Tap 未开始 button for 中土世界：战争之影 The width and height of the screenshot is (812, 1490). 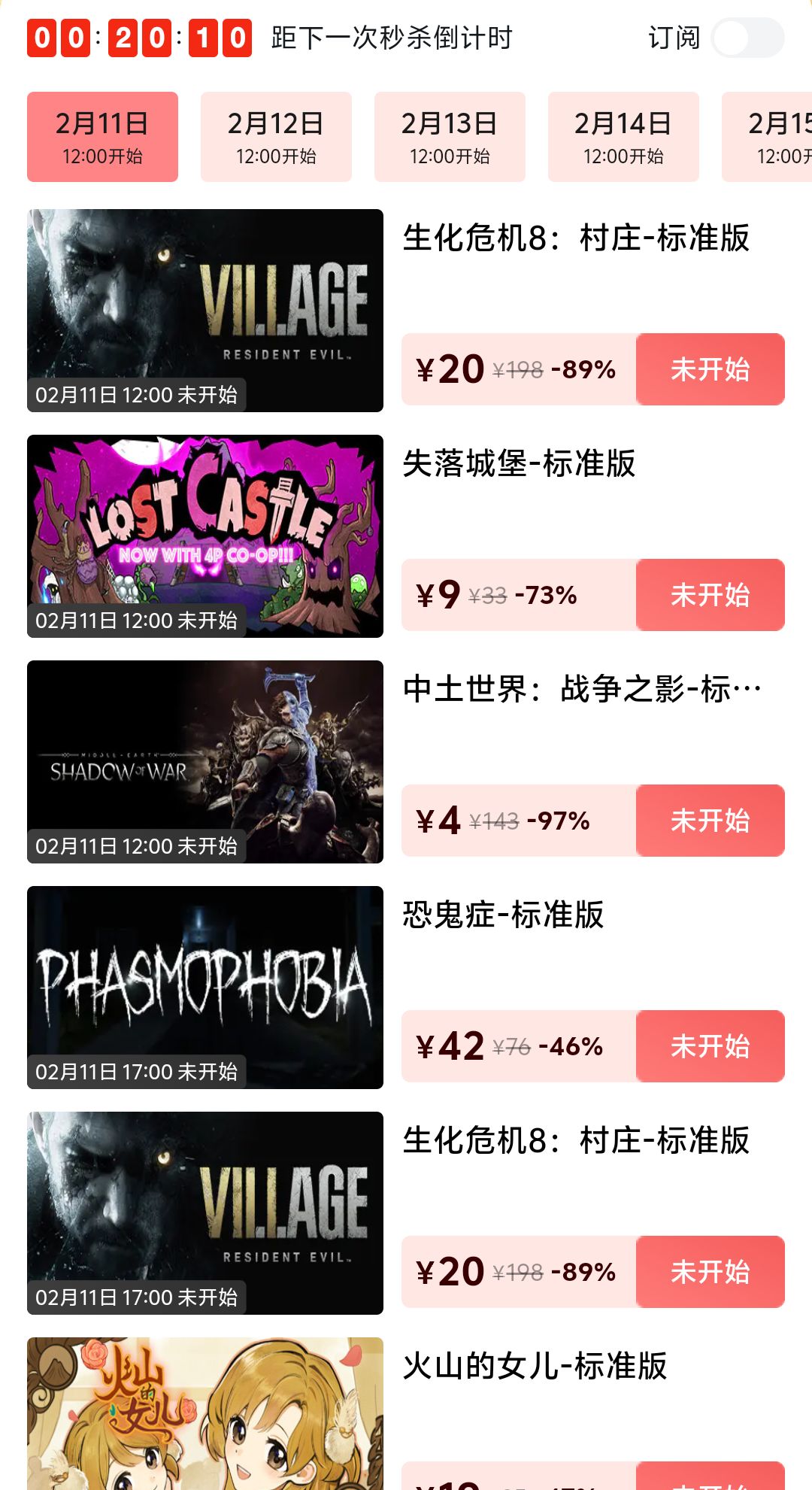click(x=710, y=821)
